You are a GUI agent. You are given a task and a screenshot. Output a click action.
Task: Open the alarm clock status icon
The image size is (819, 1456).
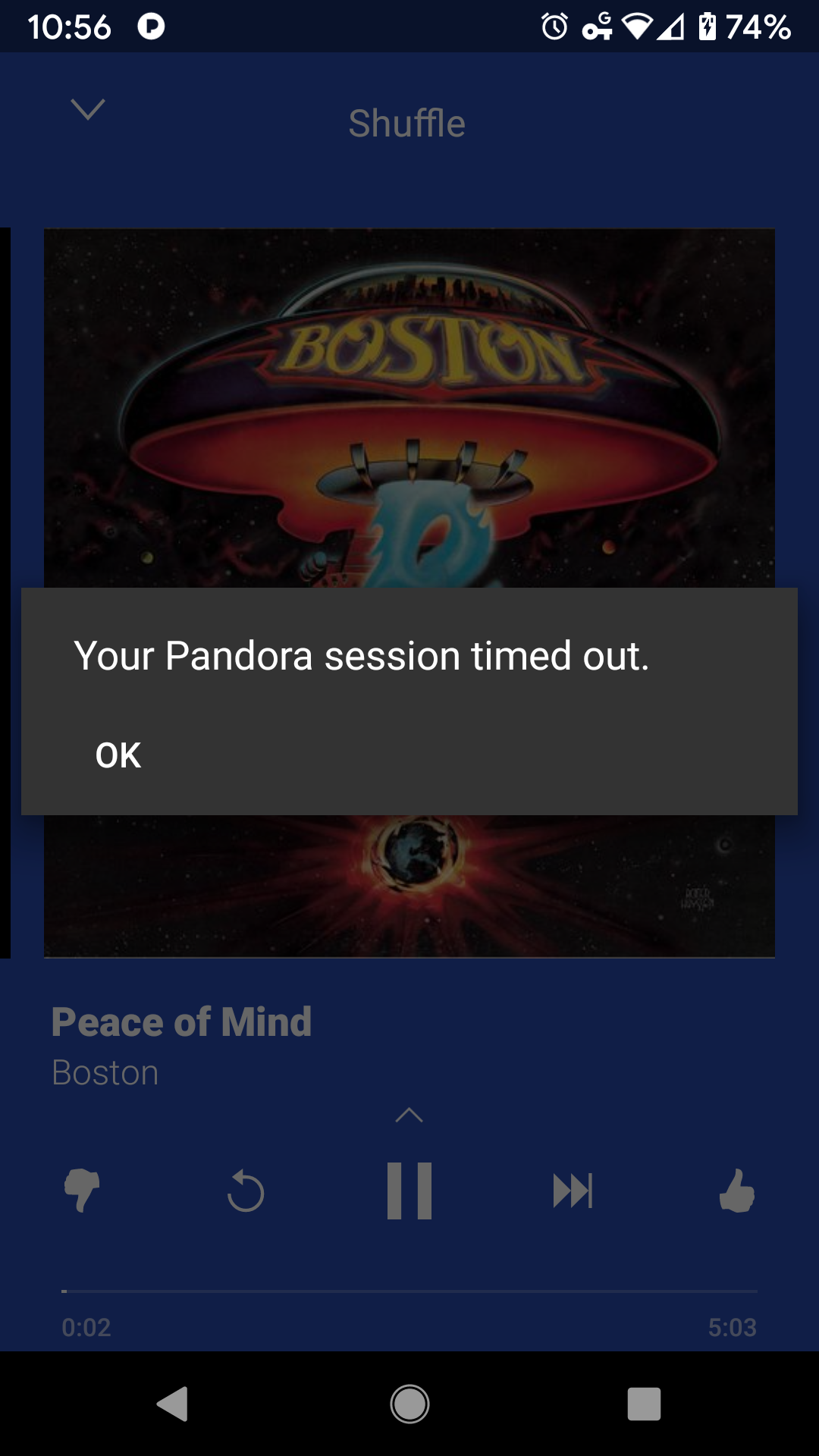(553, 26)
